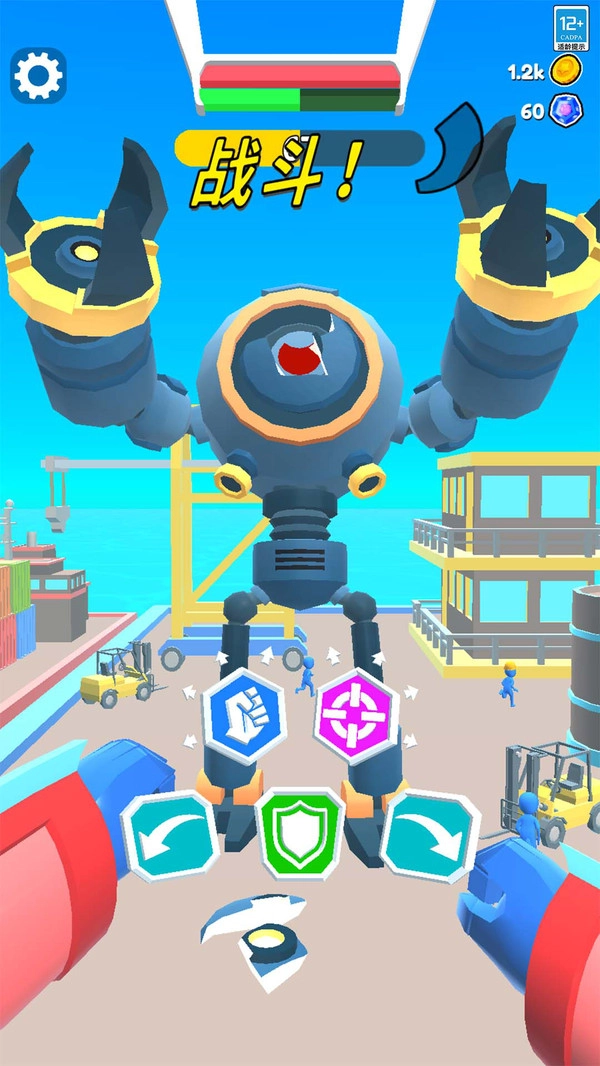This screenshot has height=1066, width=600.
Task: Dodge with the left curved arrow button
Action: coord(170,837)
